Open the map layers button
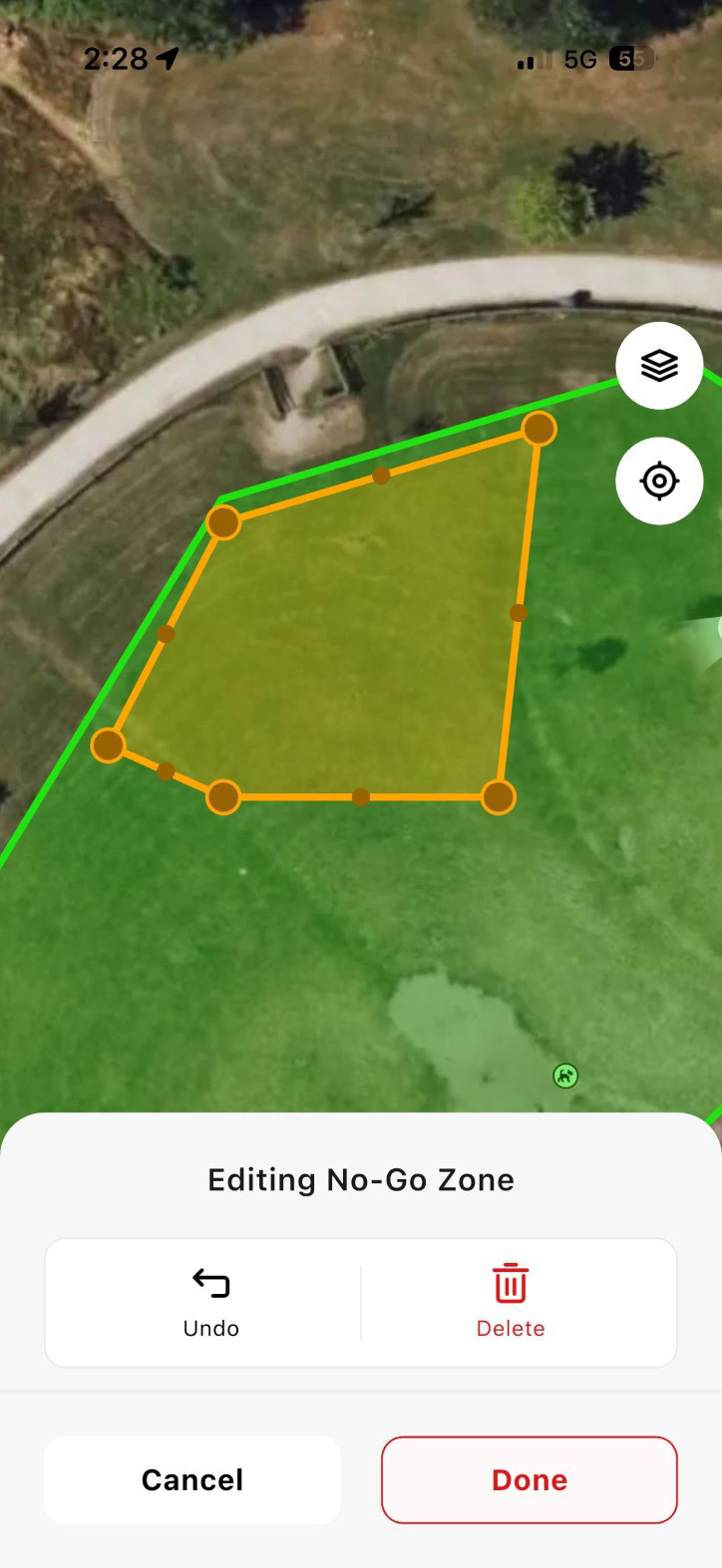This screenshot has height=1568, width=722. click(x=659, y=366)
